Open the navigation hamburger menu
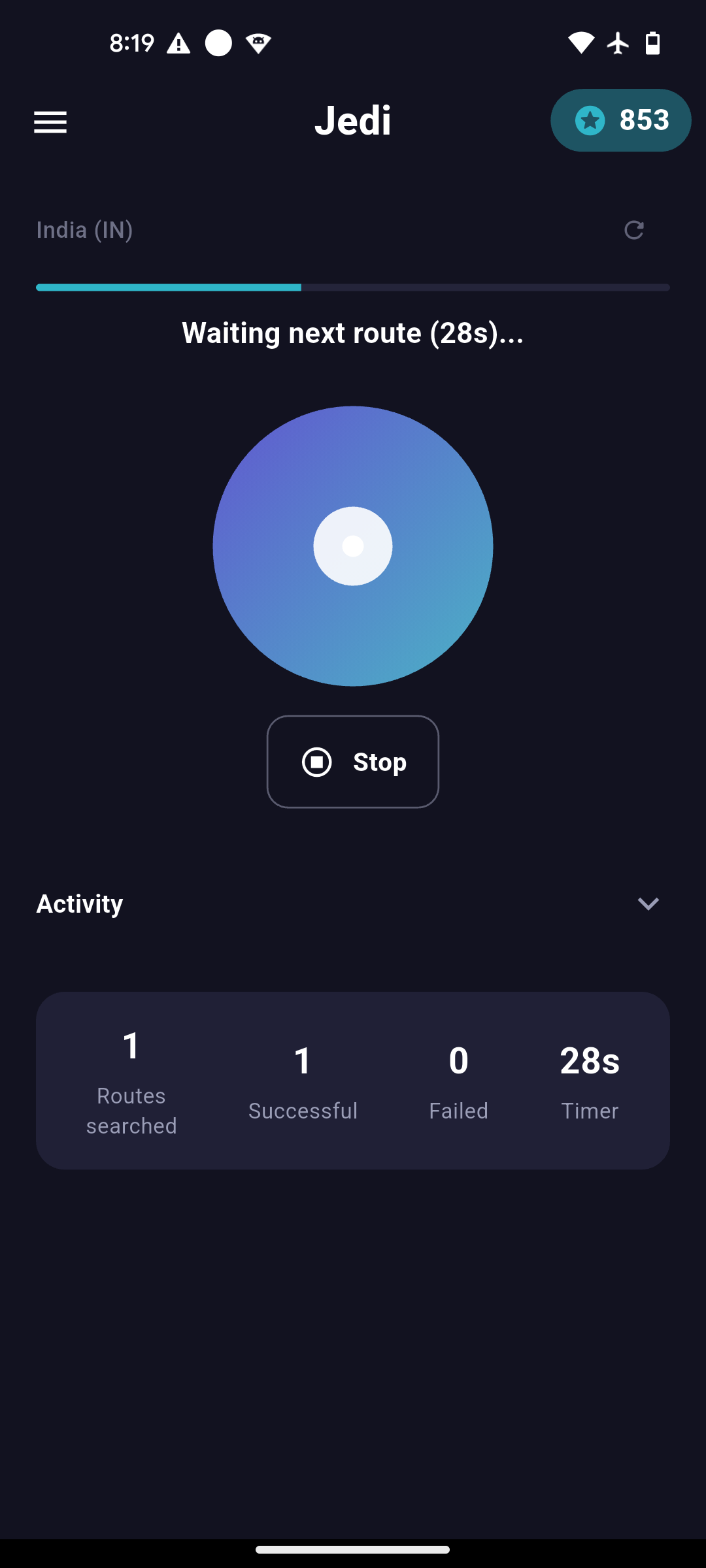This screenshot has width=706, height=1568. [50, 122]
